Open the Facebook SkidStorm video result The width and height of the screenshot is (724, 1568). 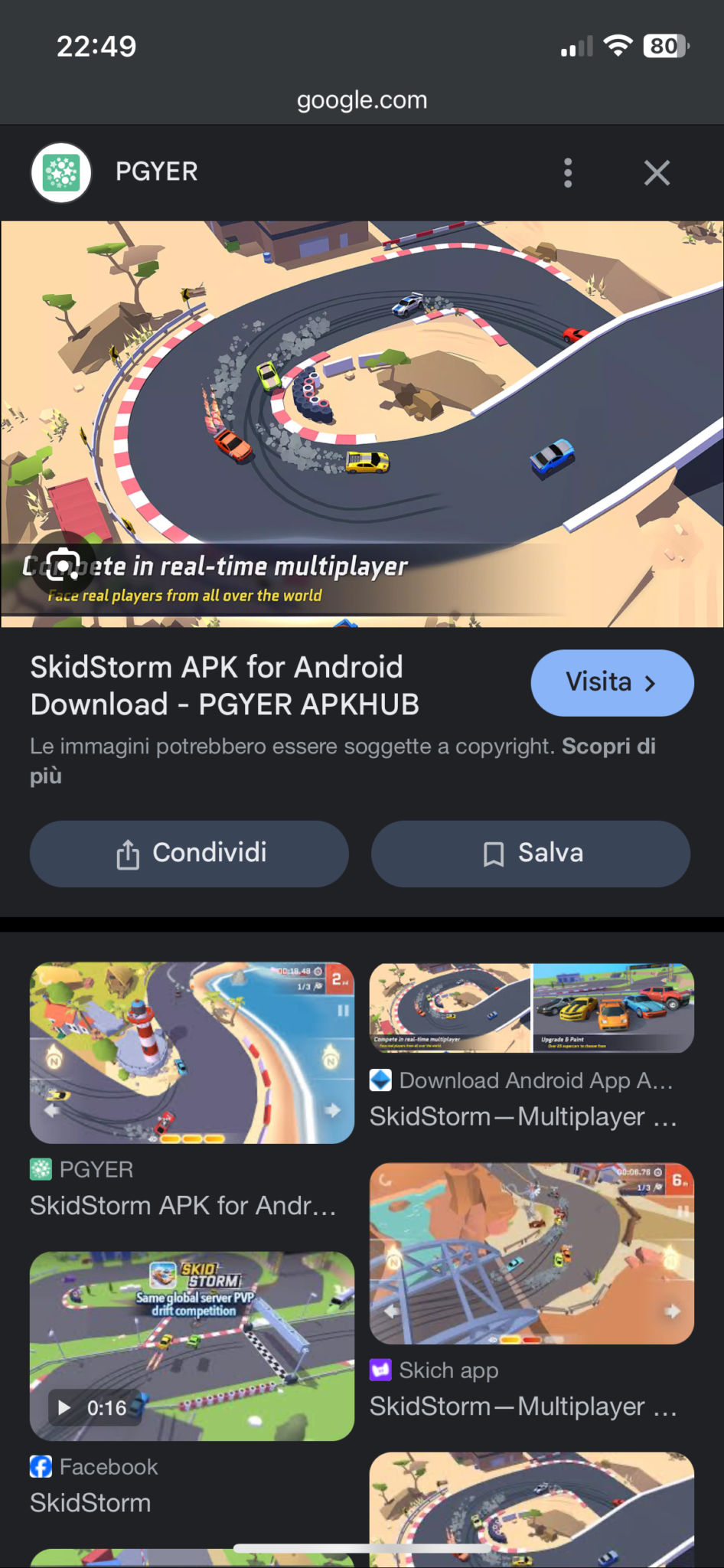point(191,1345)
